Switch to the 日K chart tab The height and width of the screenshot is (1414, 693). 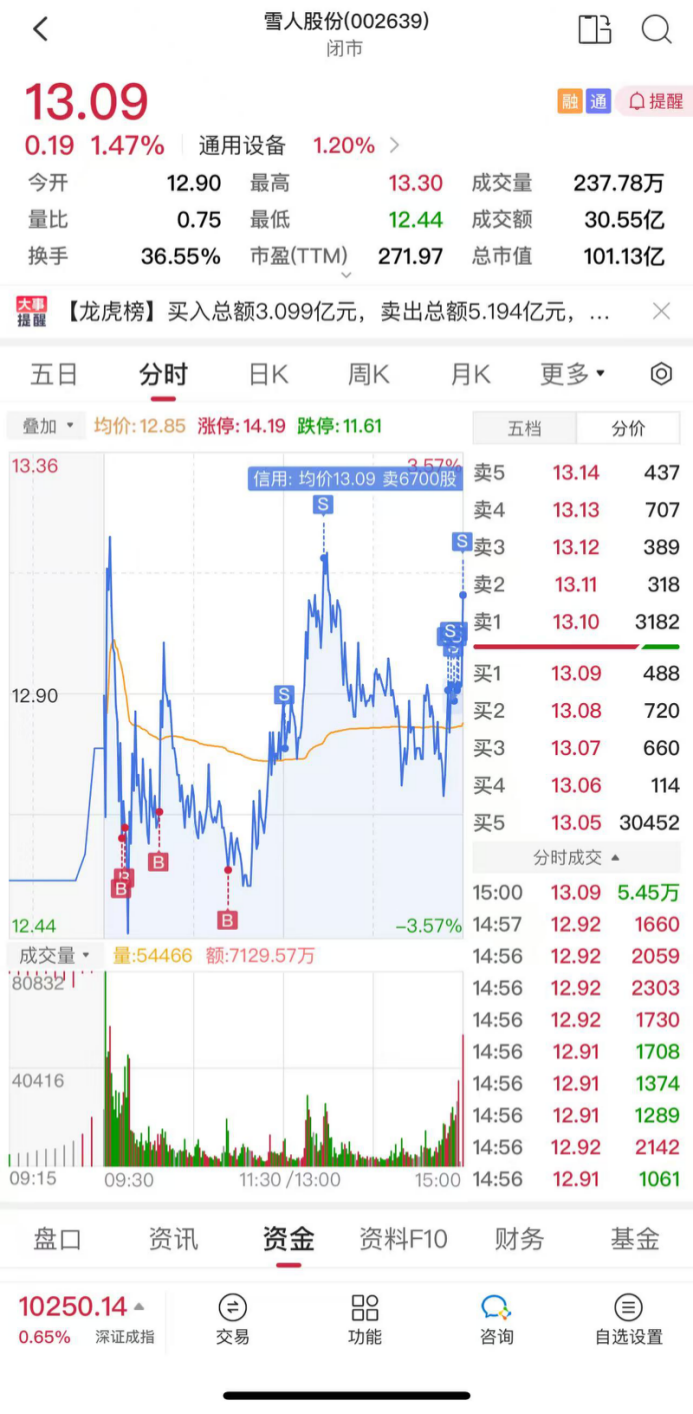[268, 375]
